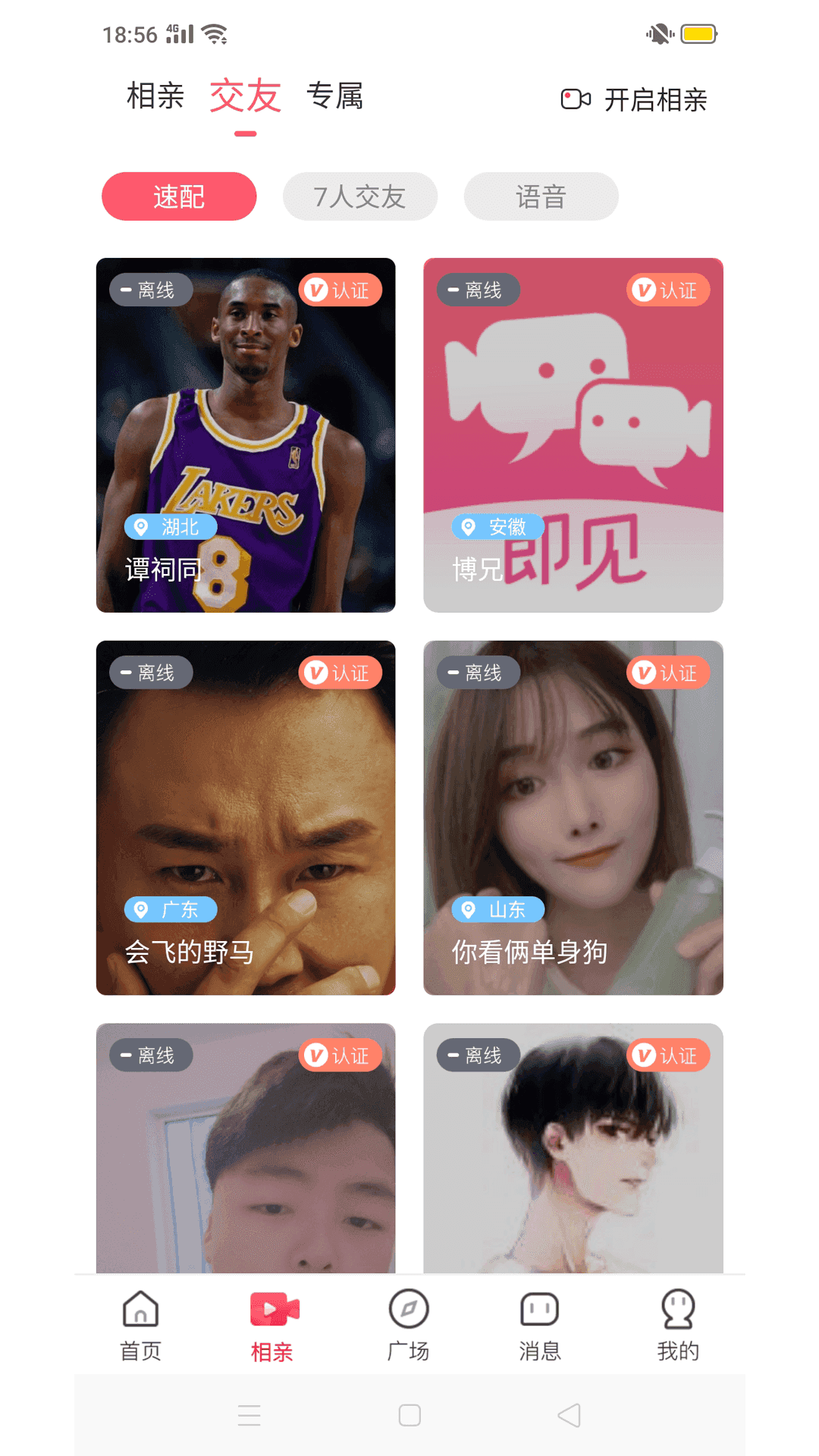Click the 开启相亲 text button
This screenshot has height=1456, width=819.
[656, 99]
